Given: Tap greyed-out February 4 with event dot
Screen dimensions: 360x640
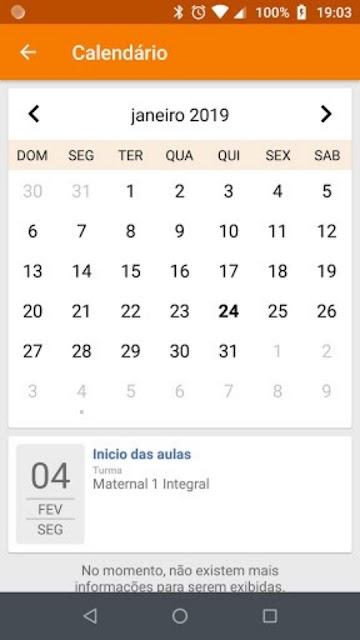Looking at the screenshot, I should [x=82, y=392].
